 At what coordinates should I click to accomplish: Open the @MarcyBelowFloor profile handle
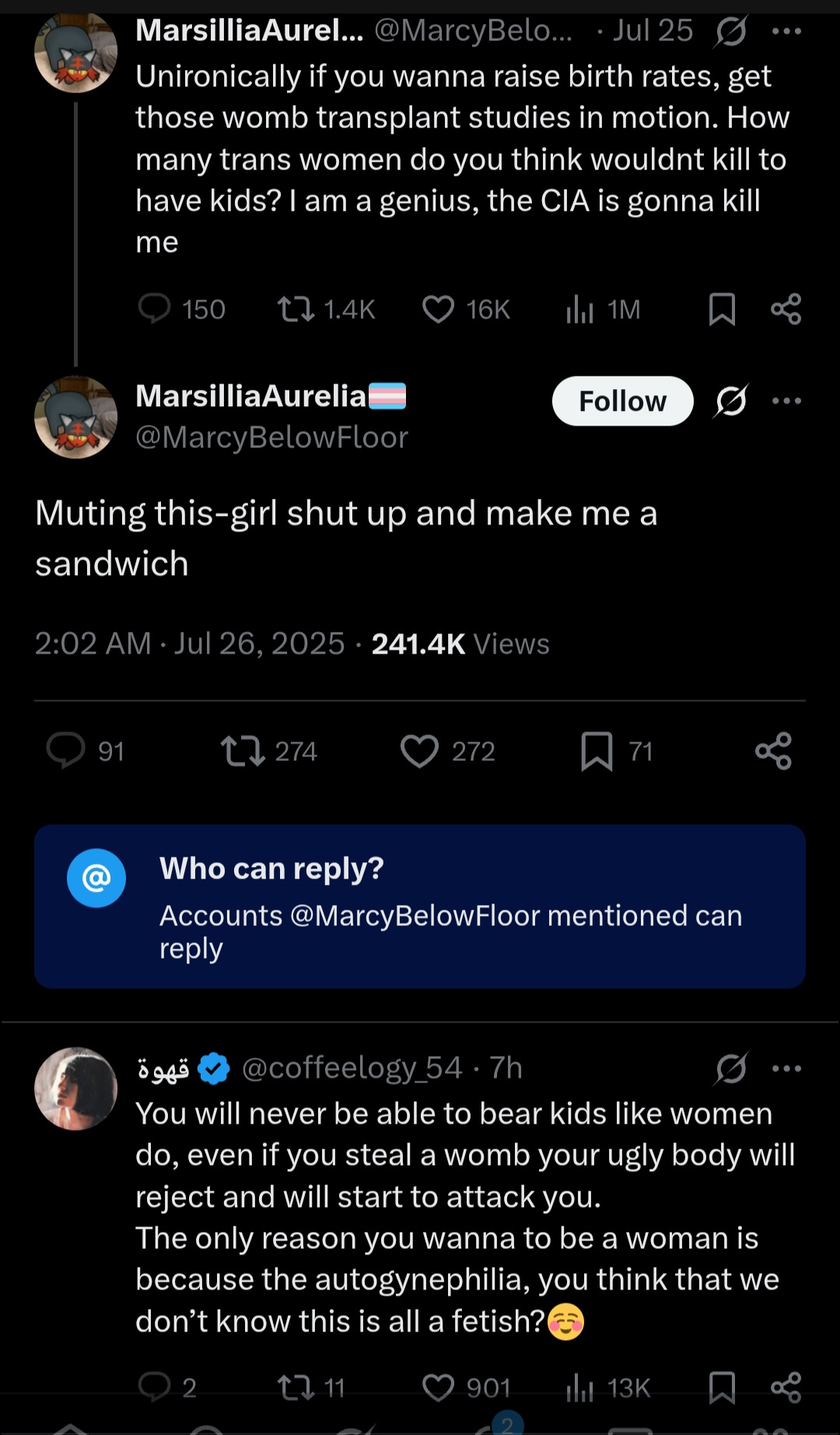pyautogui.click(x=271, y=437)
